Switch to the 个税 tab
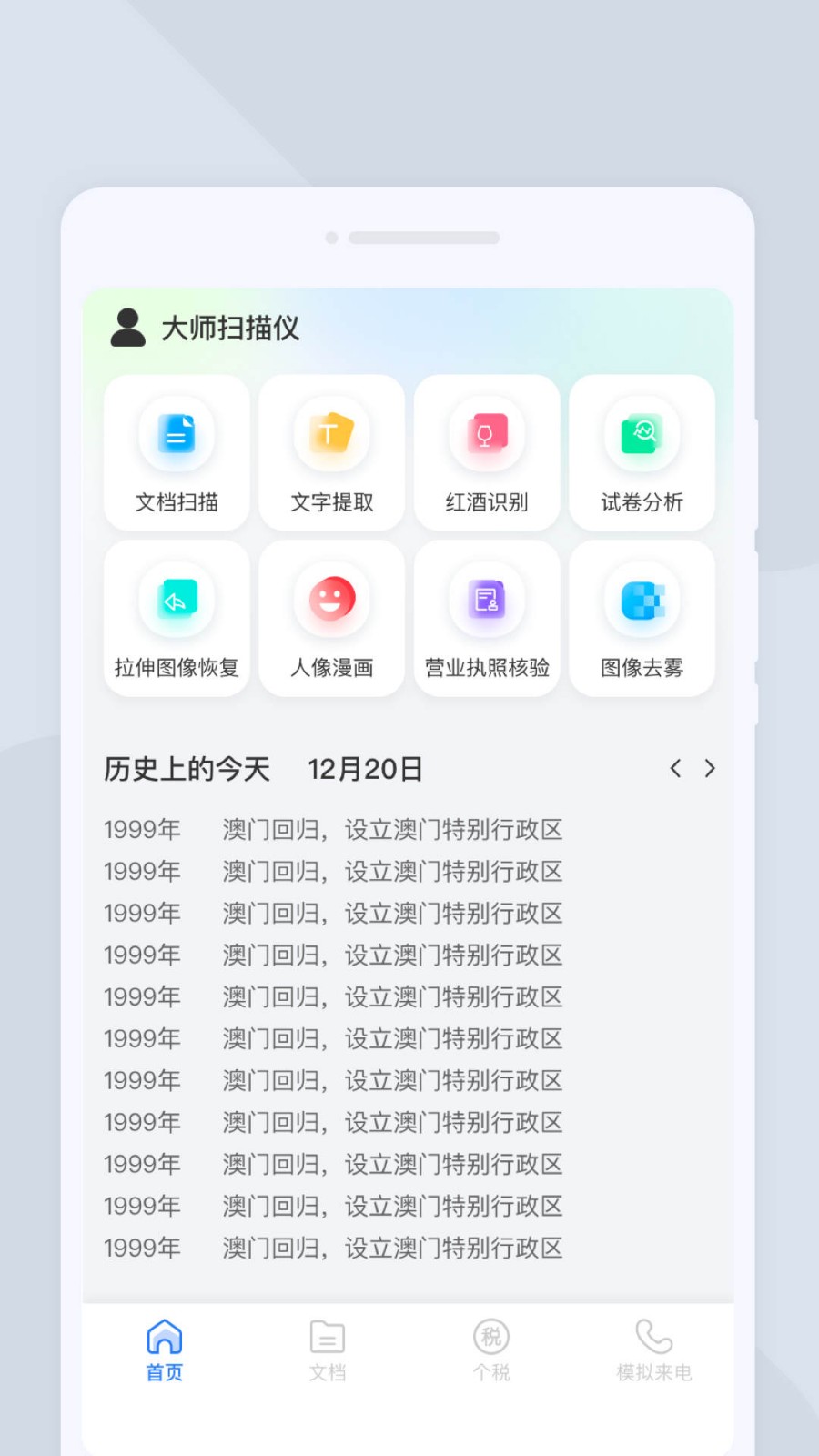Viewport: 819px width, 1456px height. (490, 1351)
